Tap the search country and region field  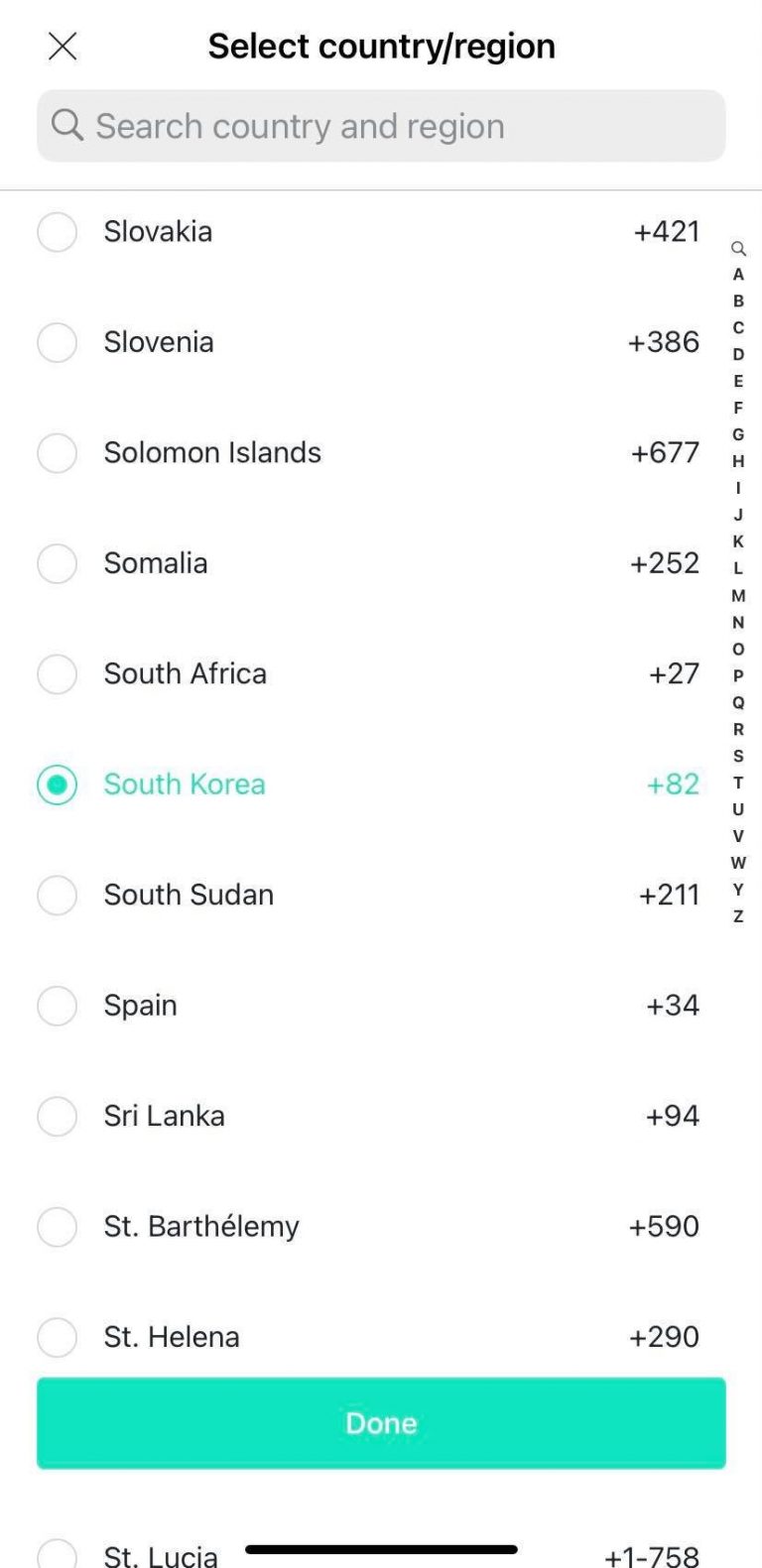[x=381, y=126]
